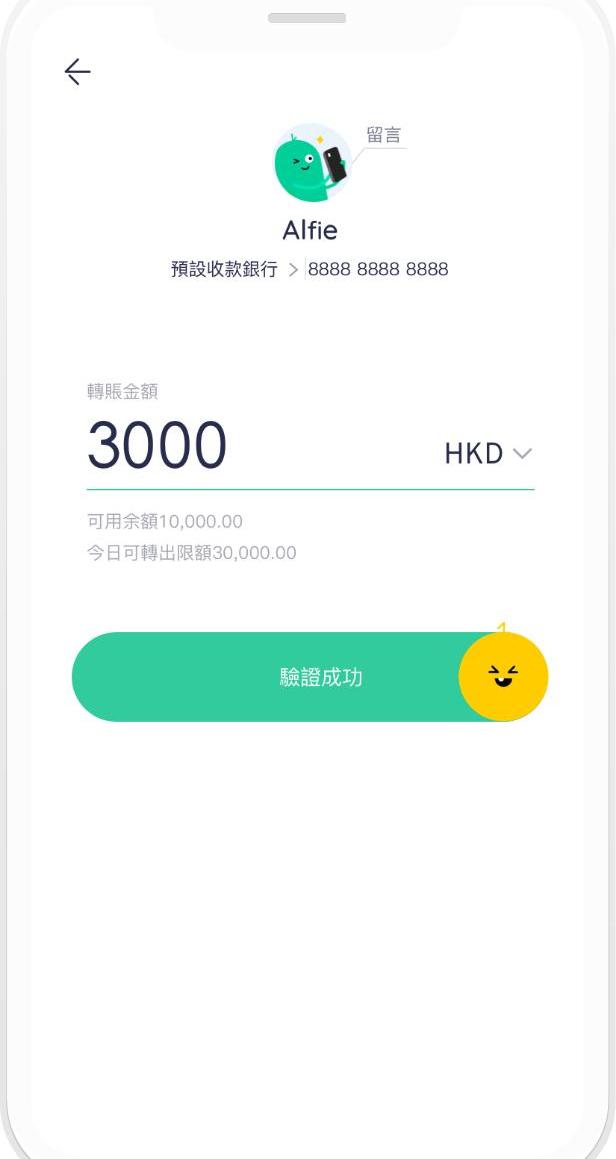The width and height of the screenshot is (616, 1159).
Task: Go back using the top-left arrow
Action: [x=77, y=72]
